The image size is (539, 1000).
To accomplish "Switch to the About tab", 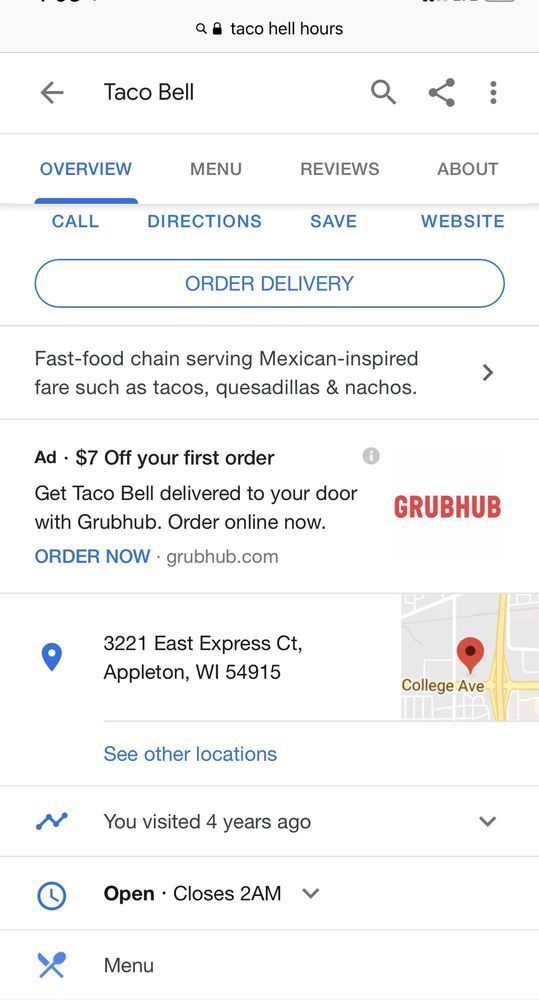I will click(468, 169).
